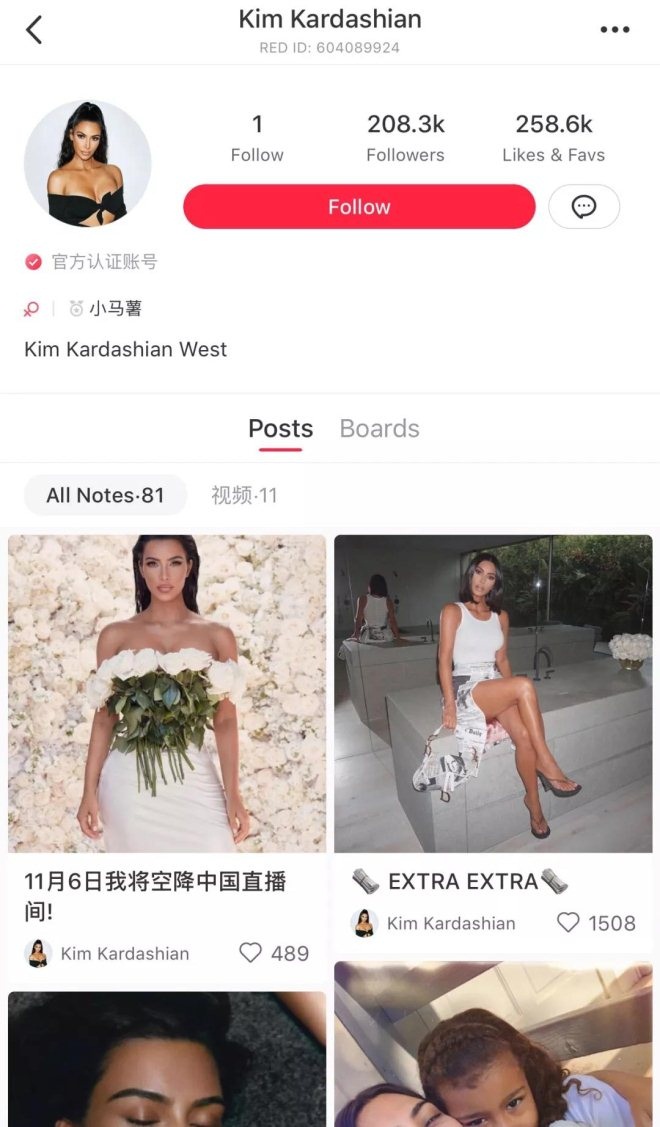Open the Followers list
Viewport: 660px width, 1127px height.
(405, 138)
